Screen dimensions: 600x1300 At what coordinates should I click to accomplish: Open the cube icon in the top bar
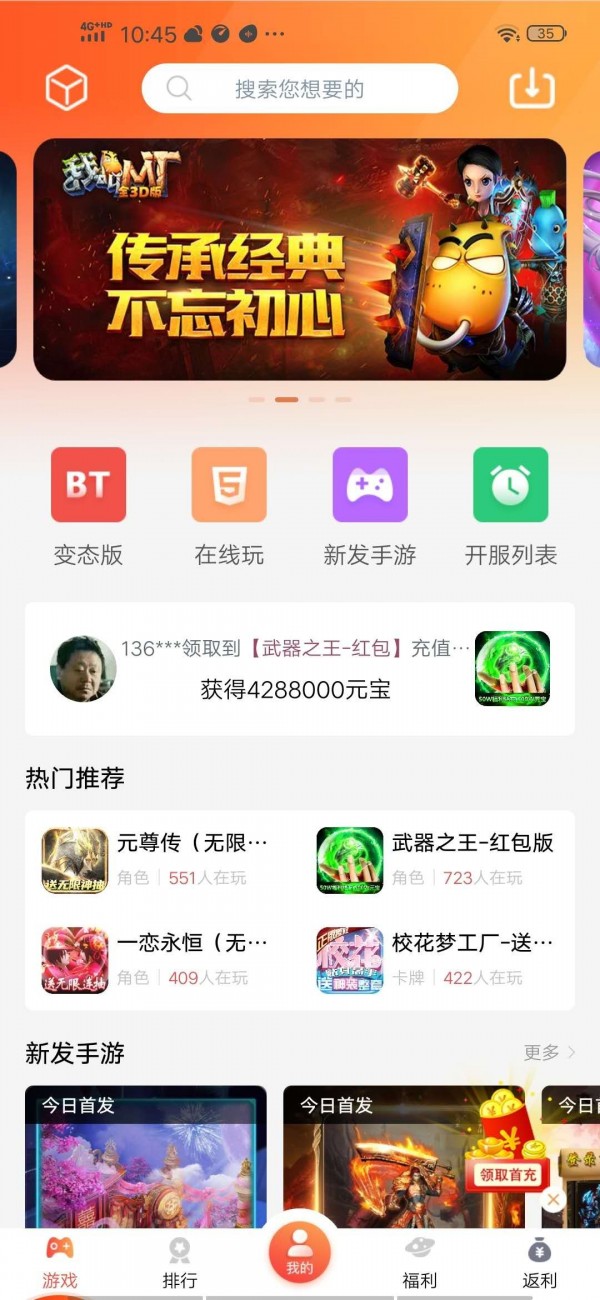(x=67, y=89)
